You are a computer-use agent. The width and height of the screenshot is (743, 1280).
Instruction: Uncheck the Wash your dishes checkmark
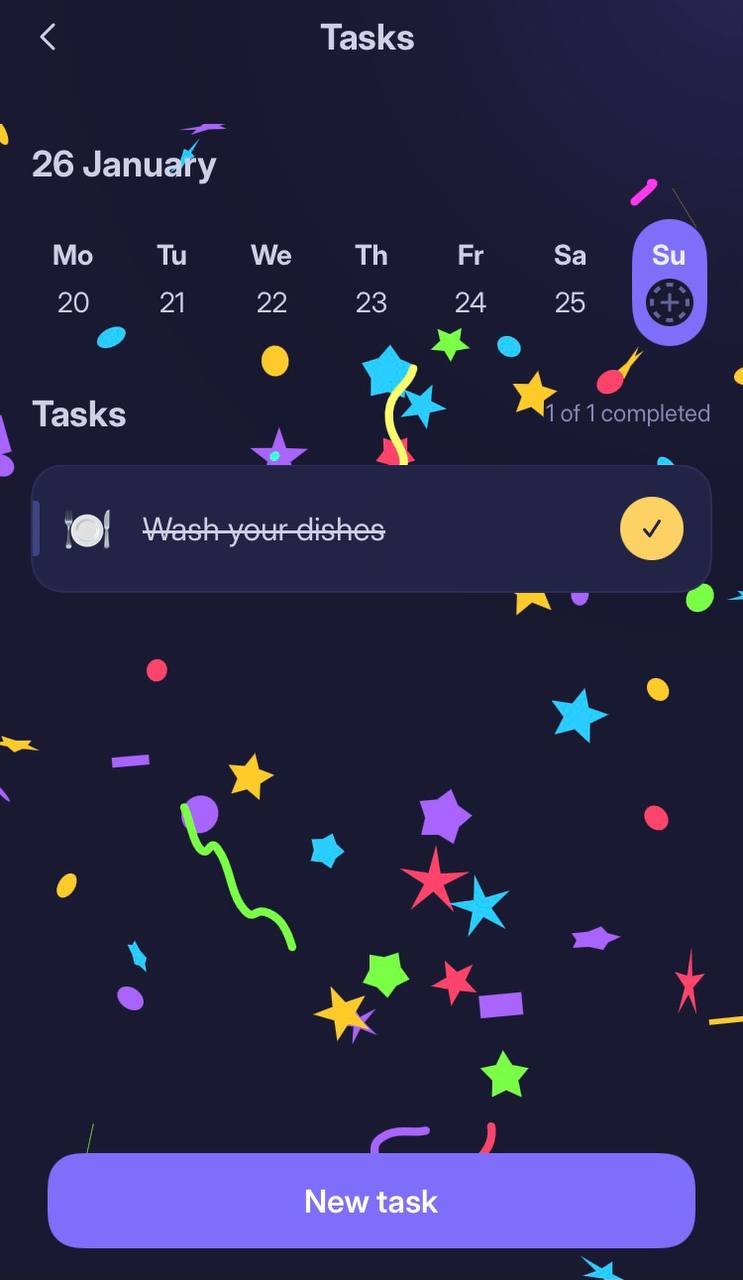click(651, 529)
